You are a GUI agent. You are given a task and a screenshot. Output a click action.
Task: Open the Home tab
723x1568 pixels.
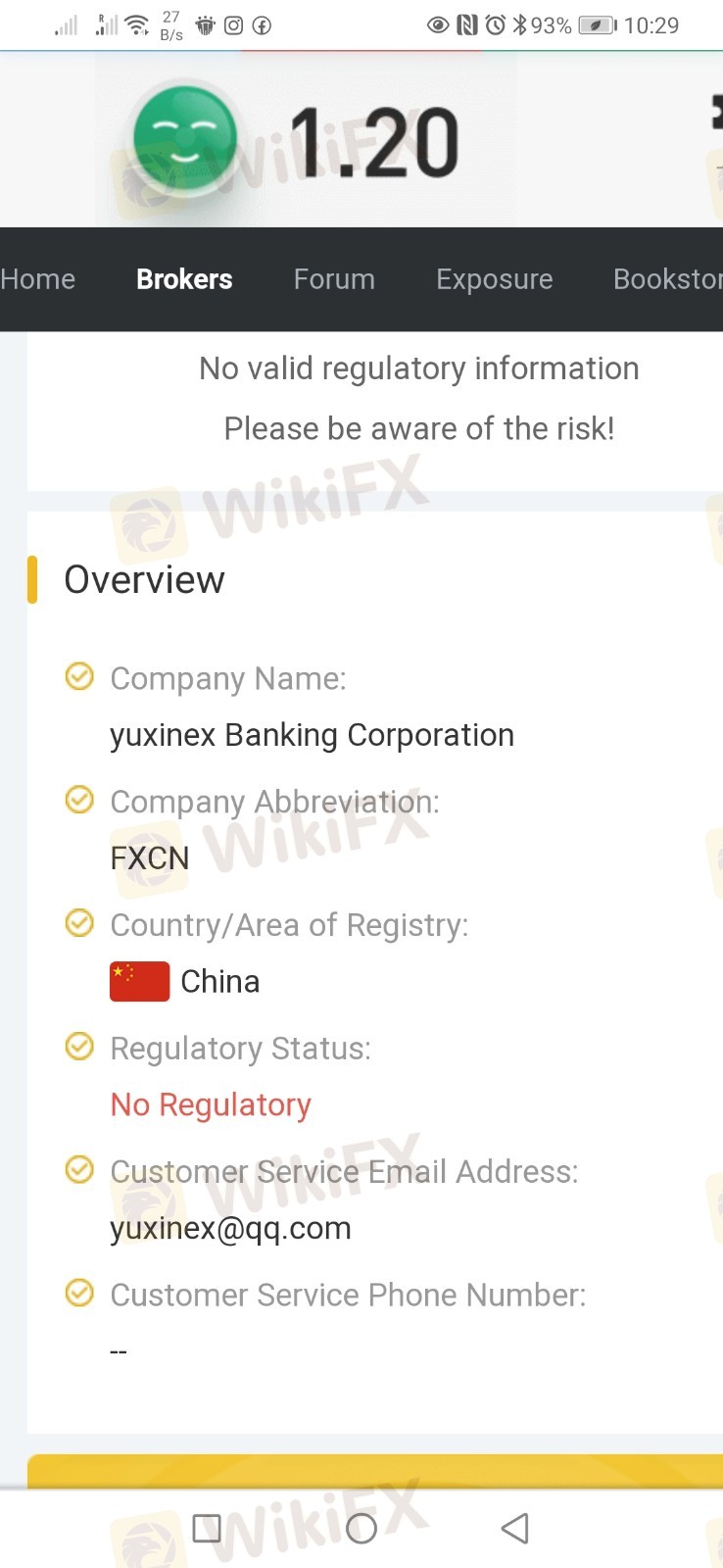click(37, 279)
